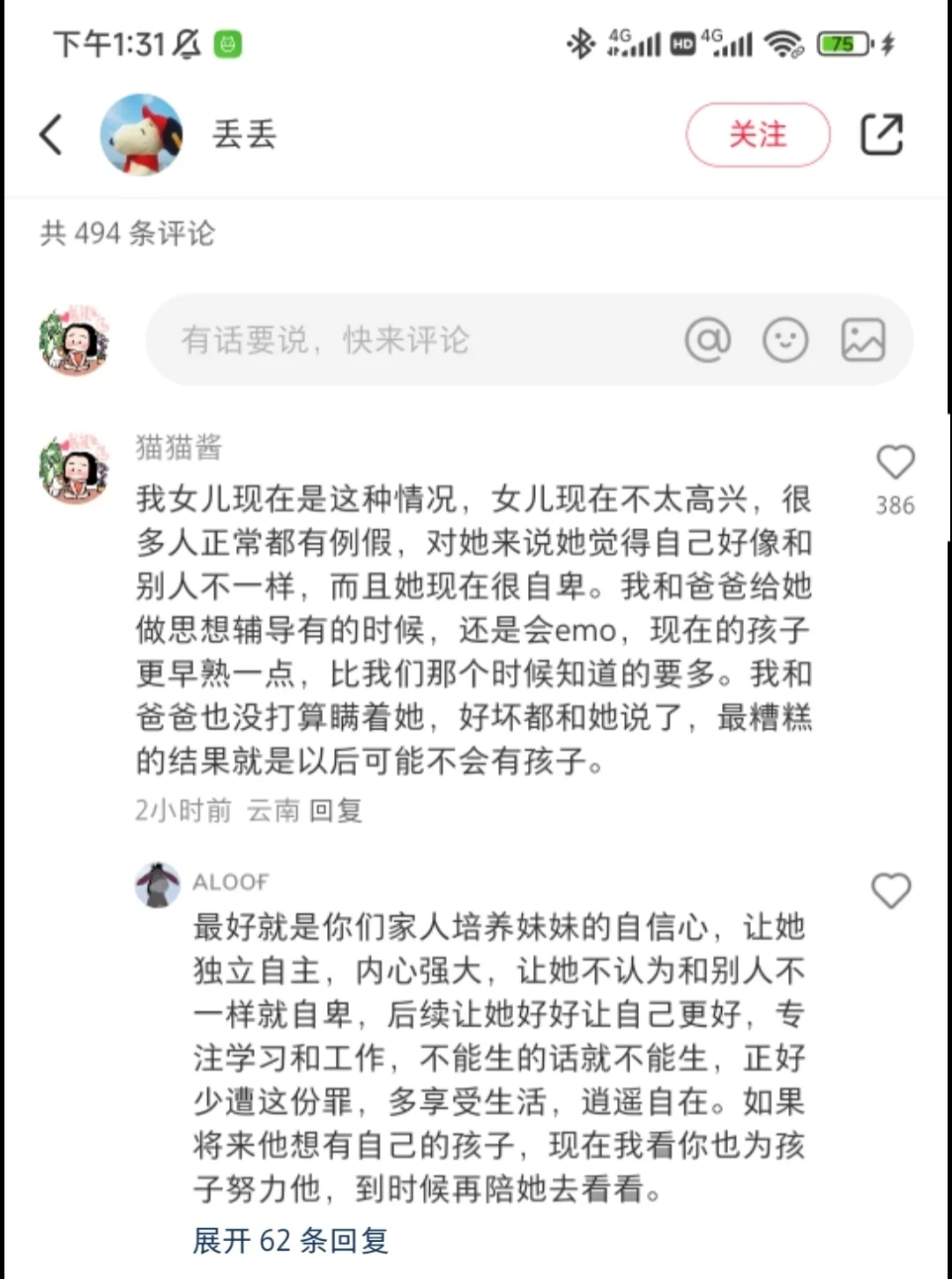The width and height of the screenshot is (952, 1279).
Task: Open 丢丢's profile avatar
Action: (141, 135)
